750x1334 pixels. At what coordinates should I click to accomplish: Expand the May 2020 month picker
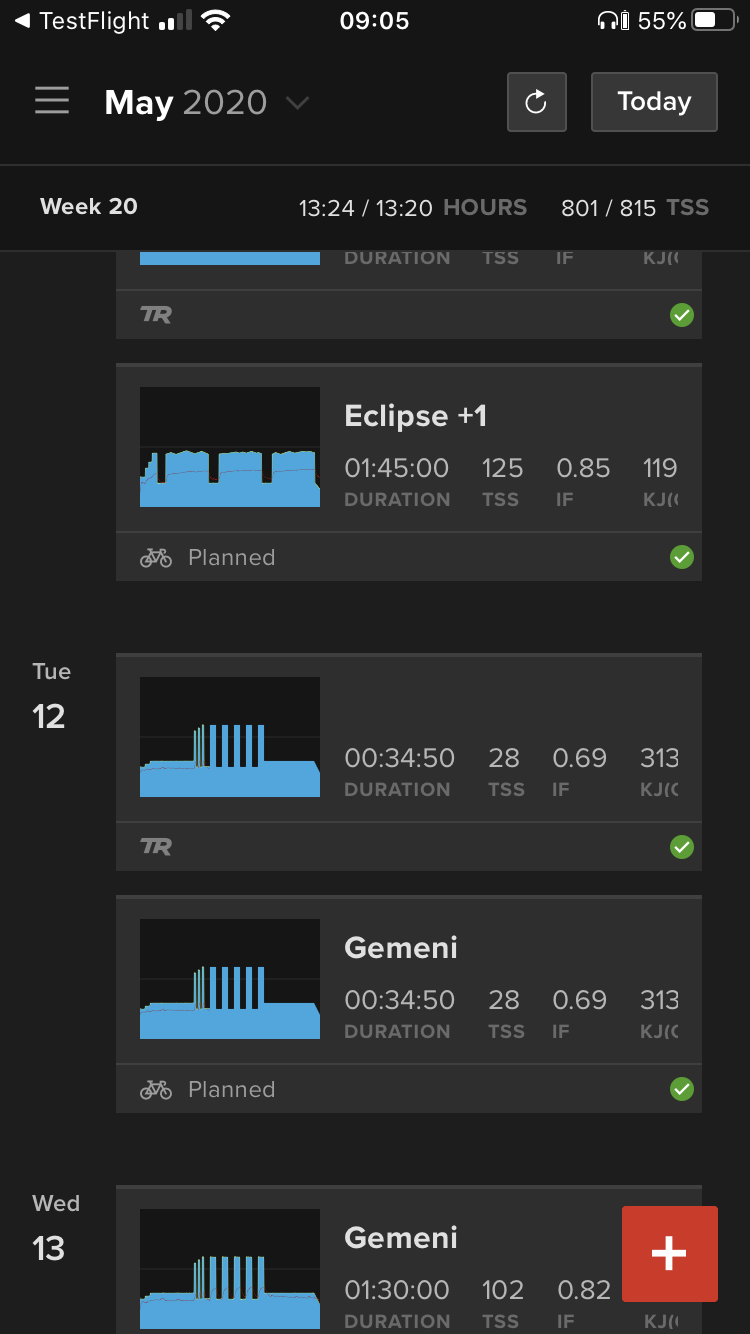click(207, 102)
